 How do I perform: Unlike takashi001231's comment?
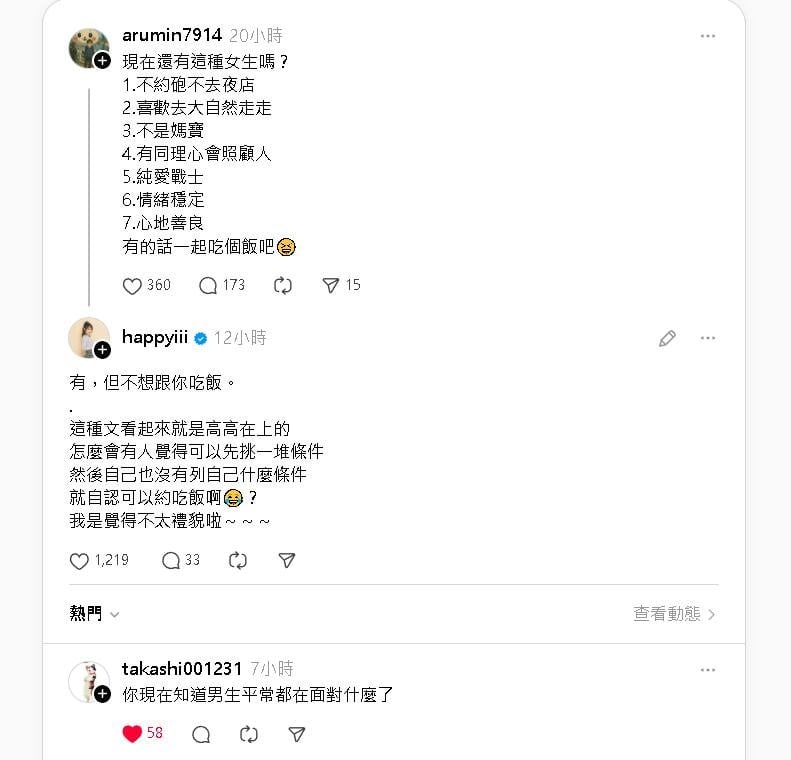[132, 734]
